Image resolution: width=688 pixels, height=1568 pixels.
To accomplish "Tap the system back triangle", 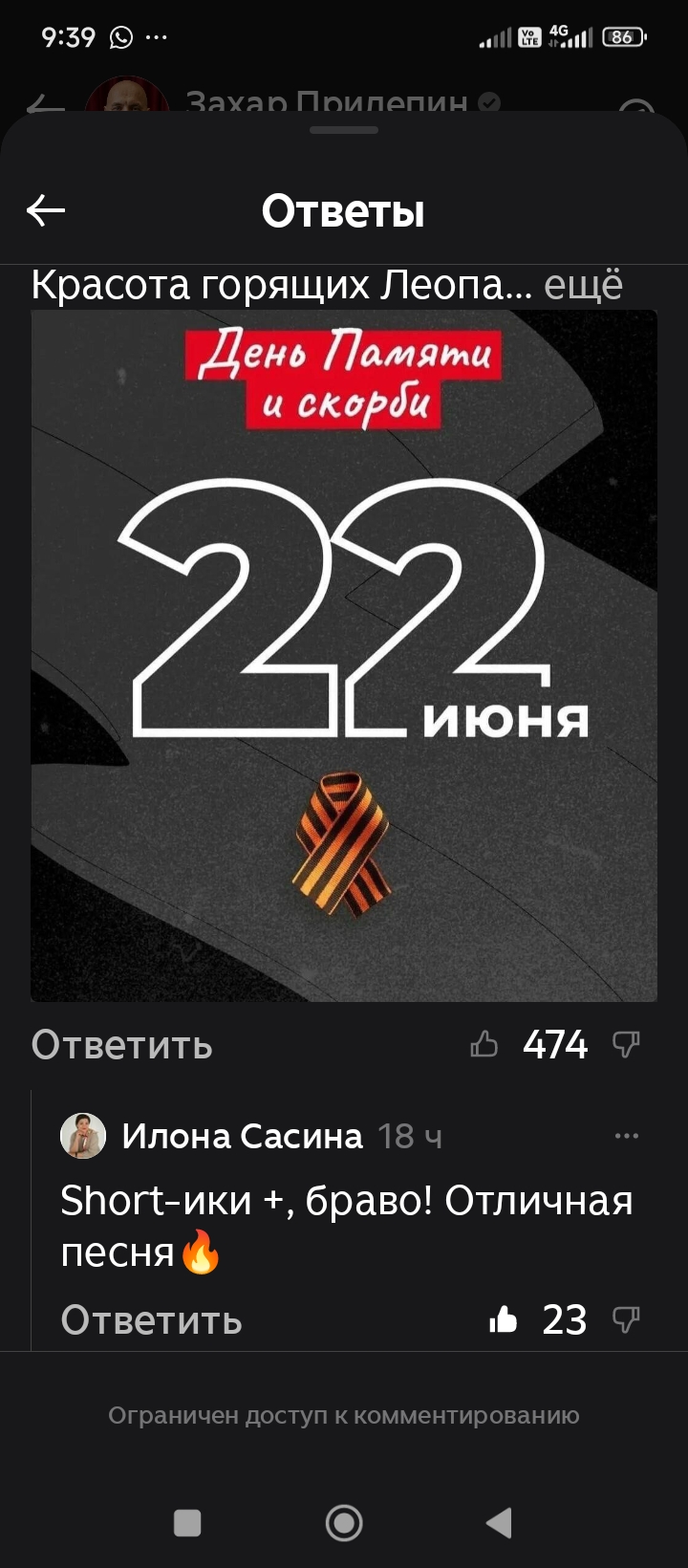I will pyautogui.click(x=499, y=1523).
